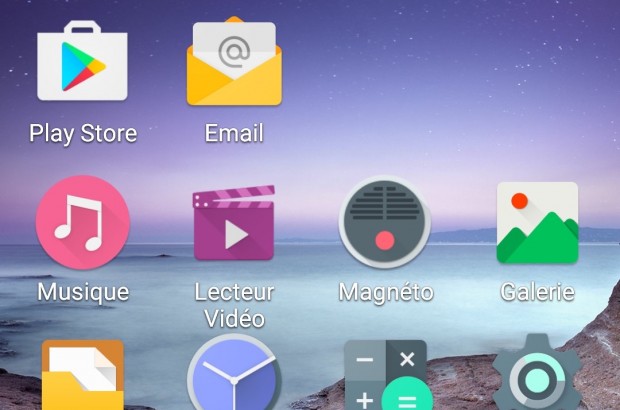Start the Lecteur Vidéo app
The height and width of the screenshot is (410, 620).
[x=234, y=222]
